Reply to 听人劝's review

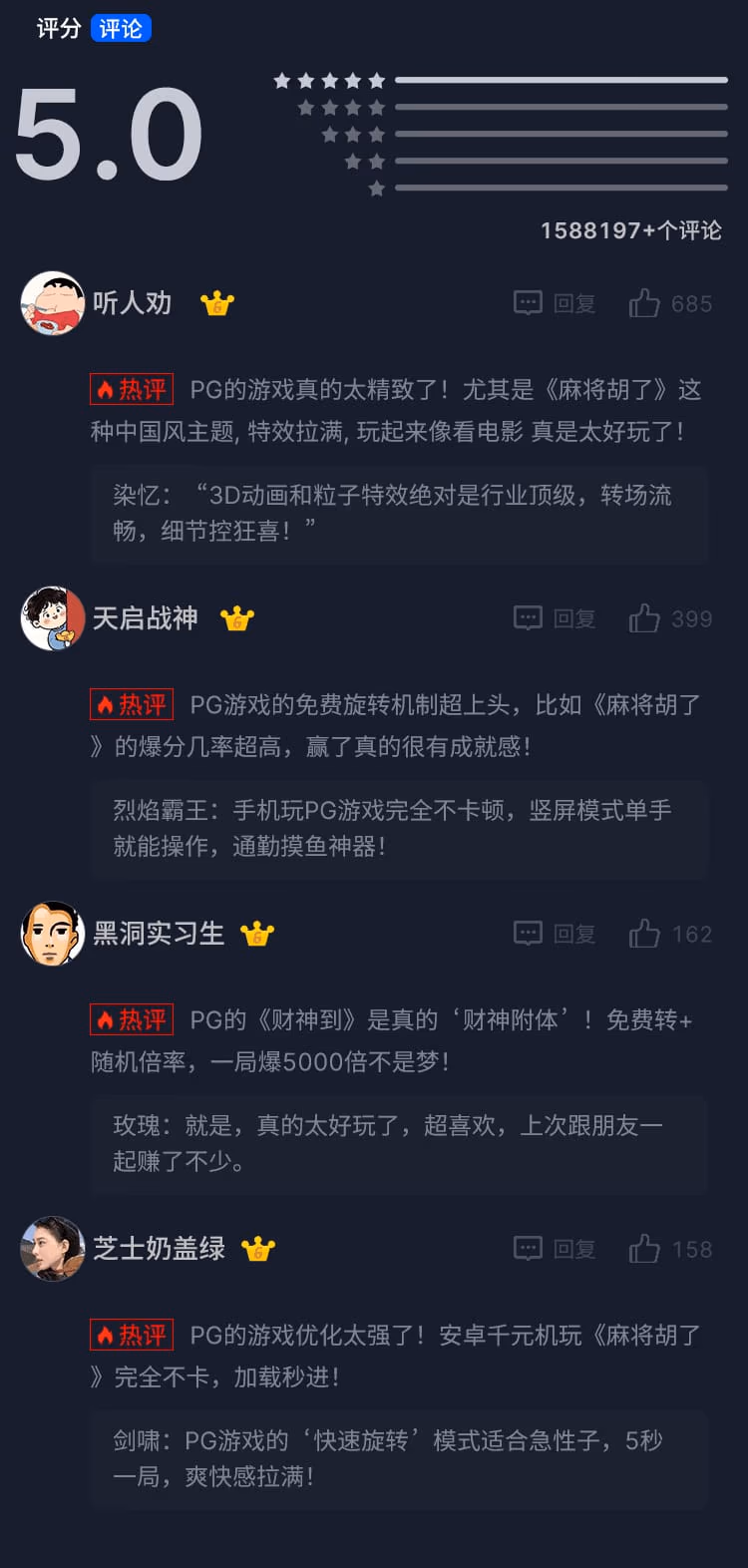[556, 303]
